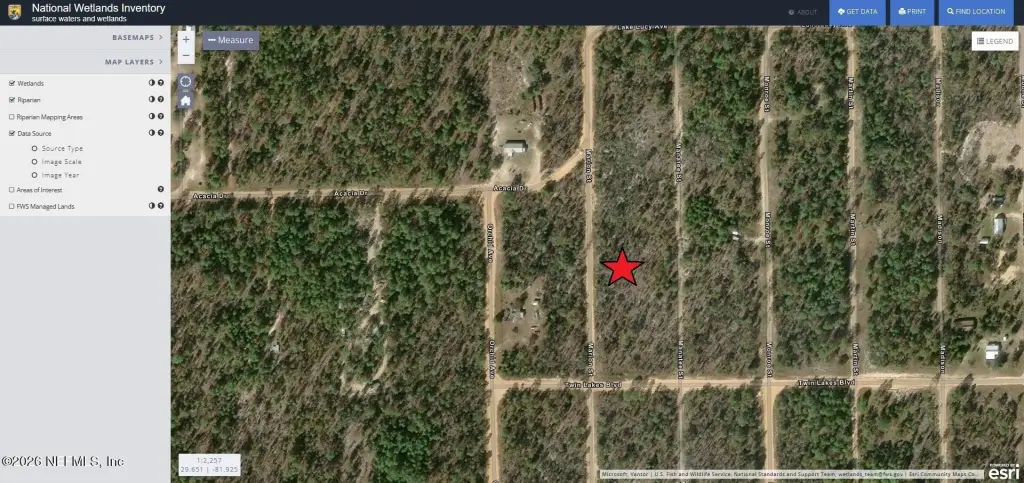Zoom out with the minus button

(186, 55)
